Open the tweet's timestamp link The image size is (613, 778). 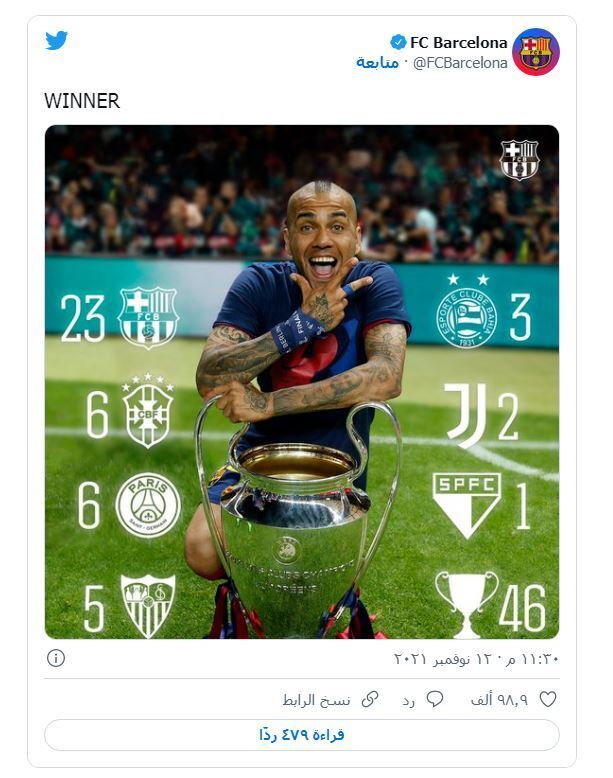(475, 659)
